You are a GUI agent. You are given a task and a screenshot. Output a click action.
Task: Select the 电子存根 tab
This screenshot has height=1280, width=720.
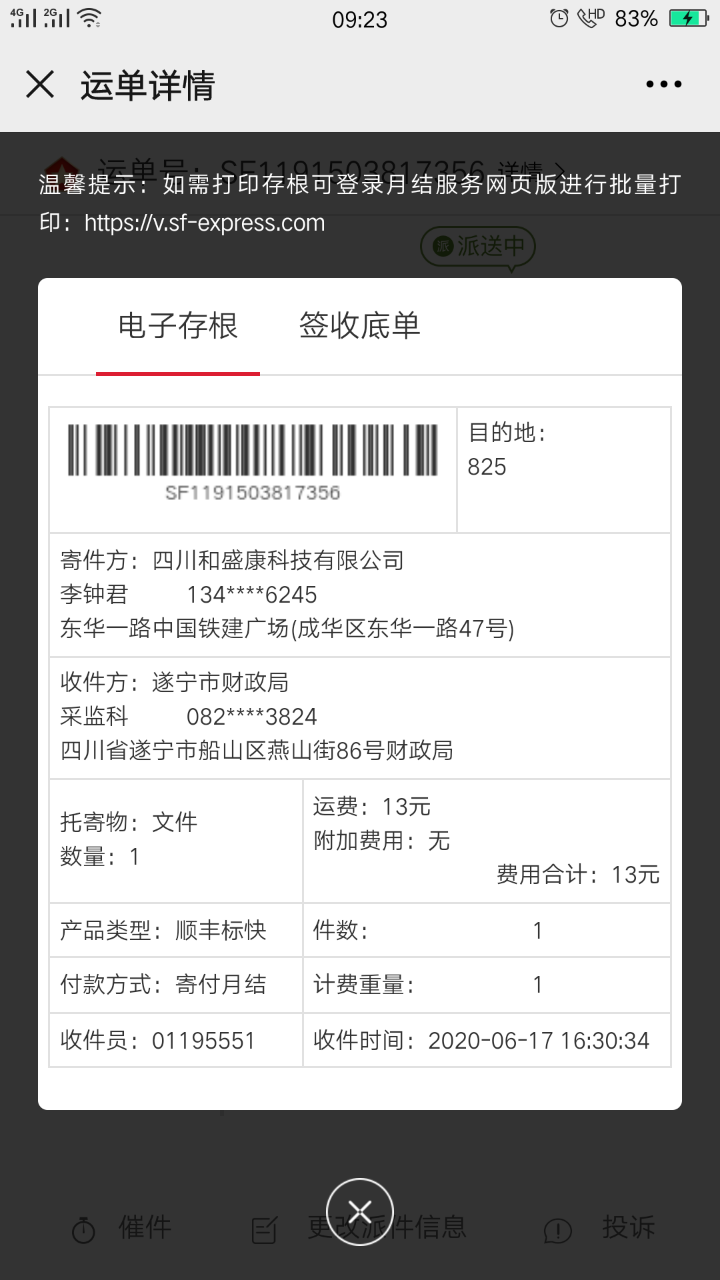tap(178, 326)
